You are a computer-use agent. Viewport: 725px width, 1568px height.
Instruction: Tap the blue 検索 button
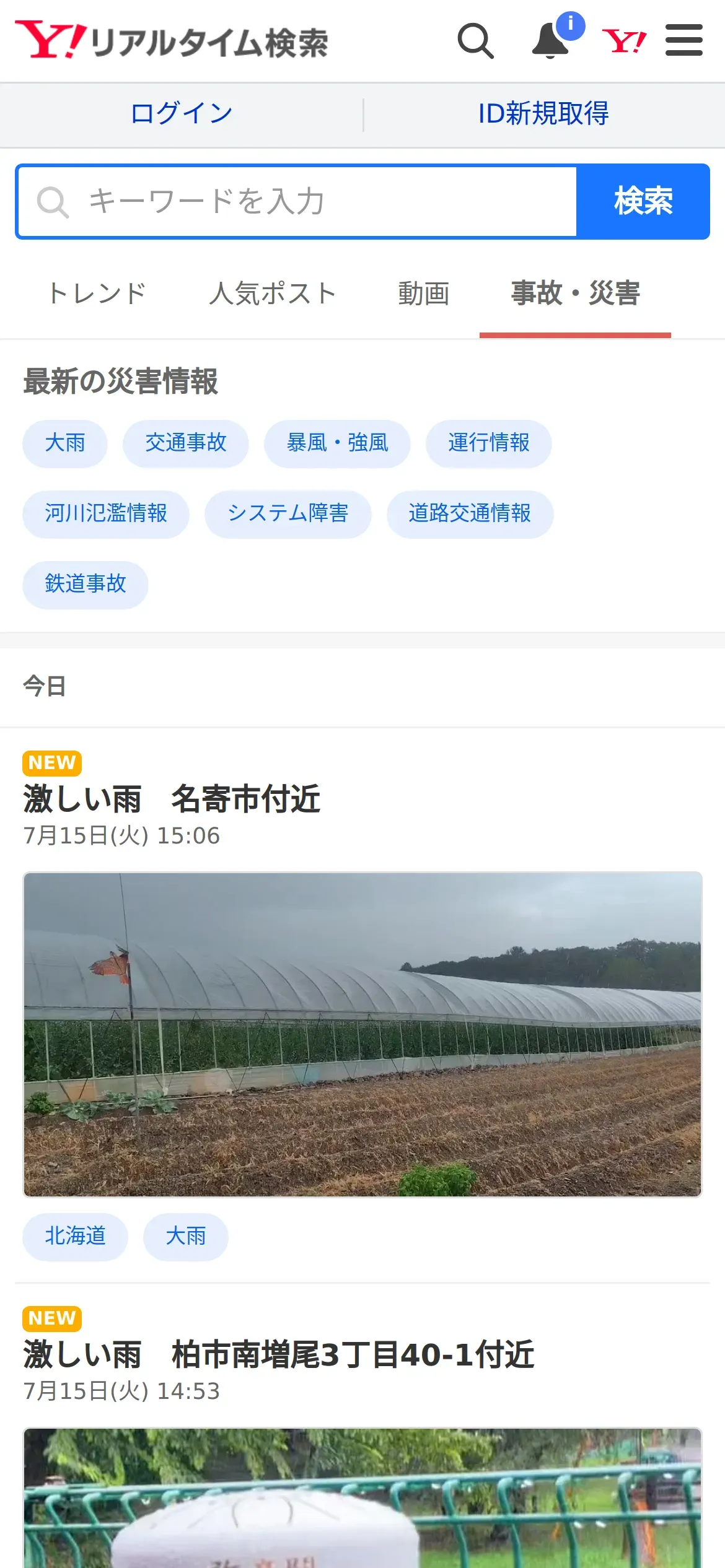643,202
